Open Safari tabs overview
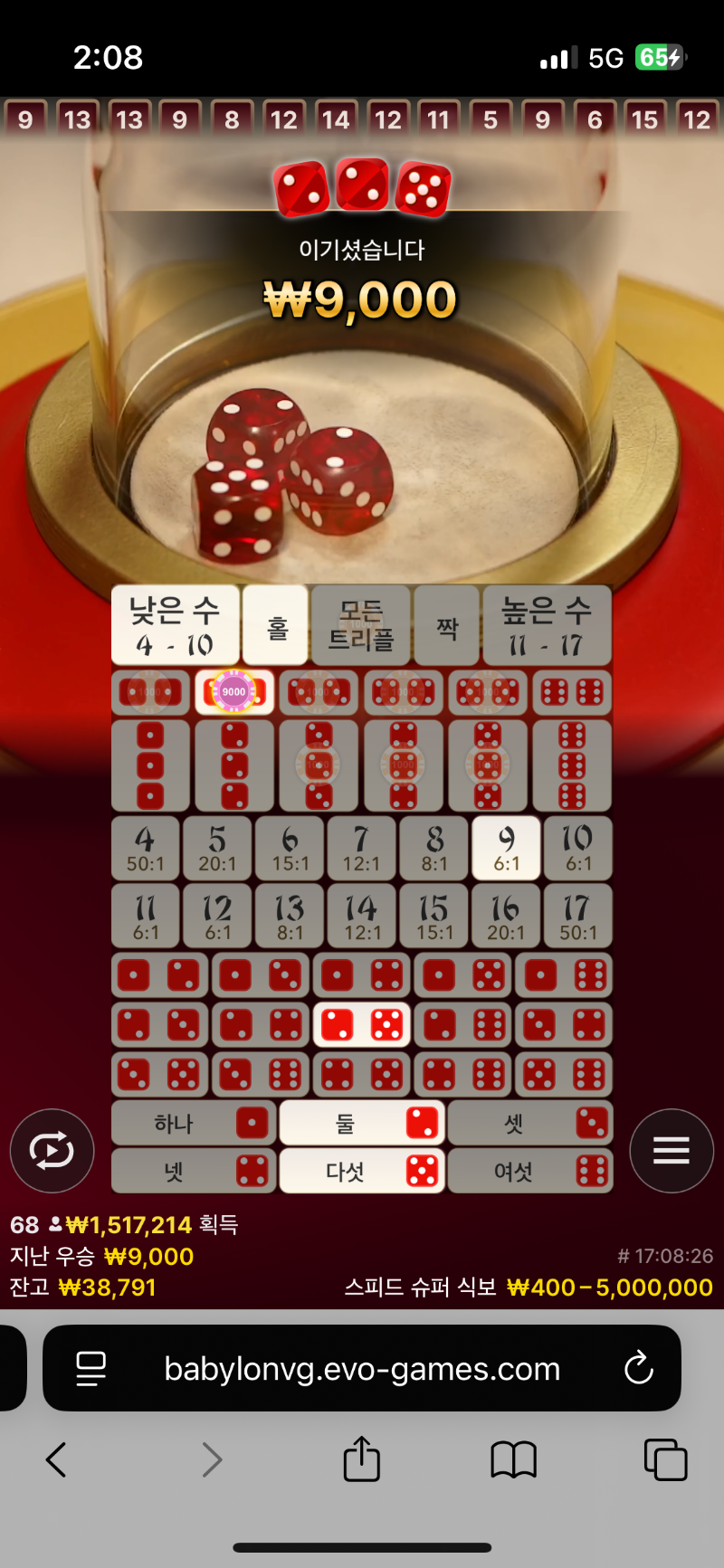Screen dimensions: 724x1568 [x=665, y=1459]
